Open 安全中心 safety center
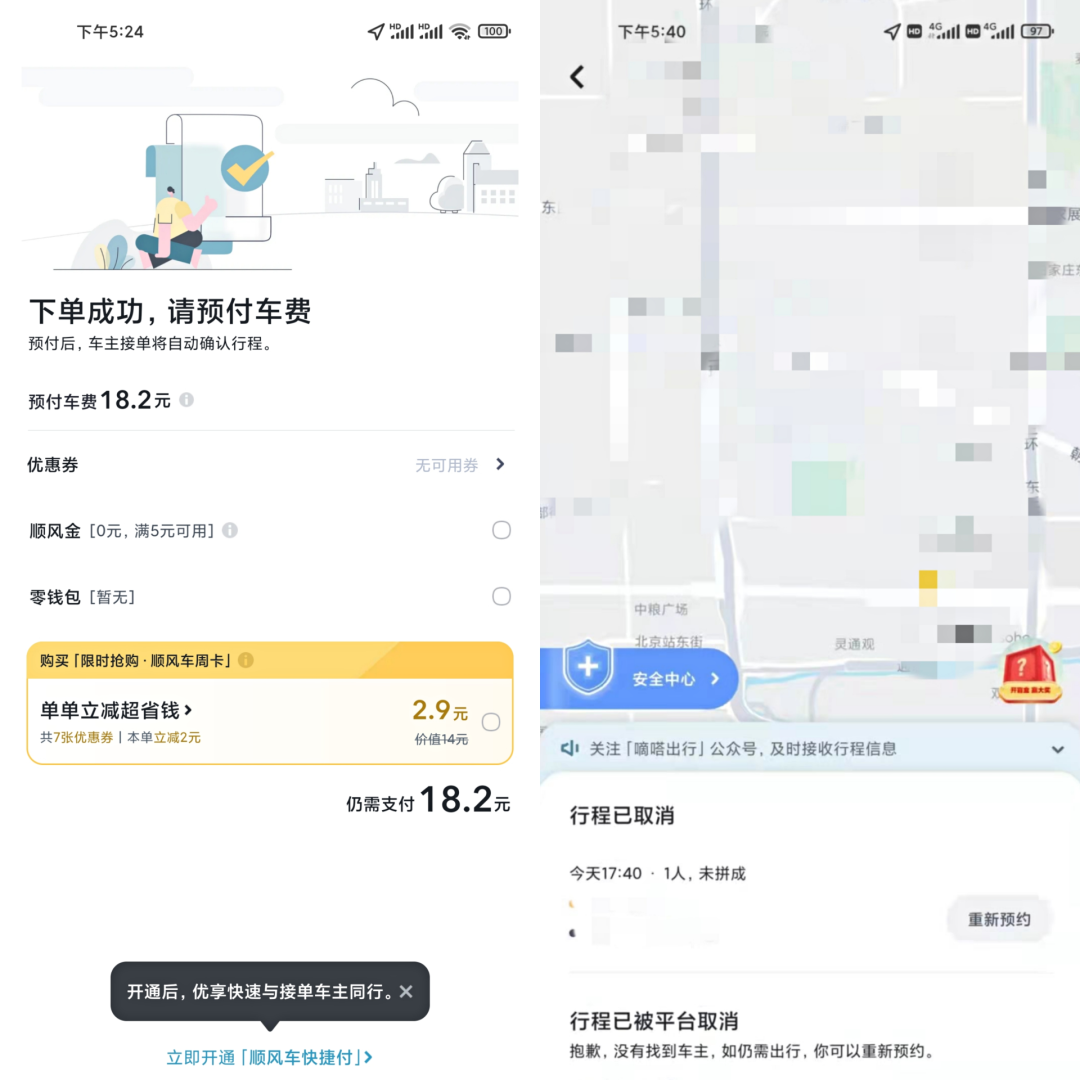1080x1080 pixels. click(640, 678)
